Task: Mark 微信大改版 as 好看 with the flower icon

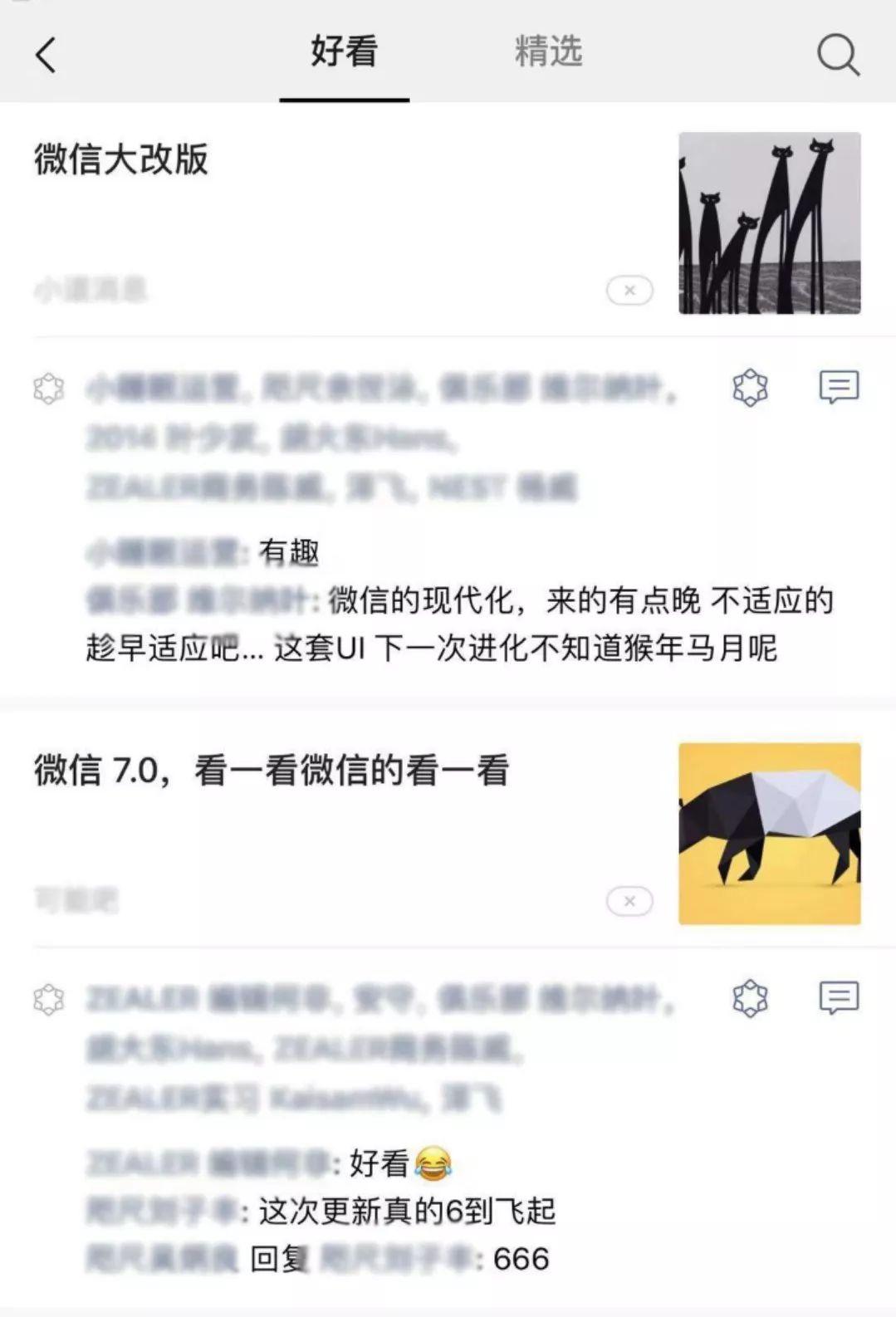Action: [750, 388]
